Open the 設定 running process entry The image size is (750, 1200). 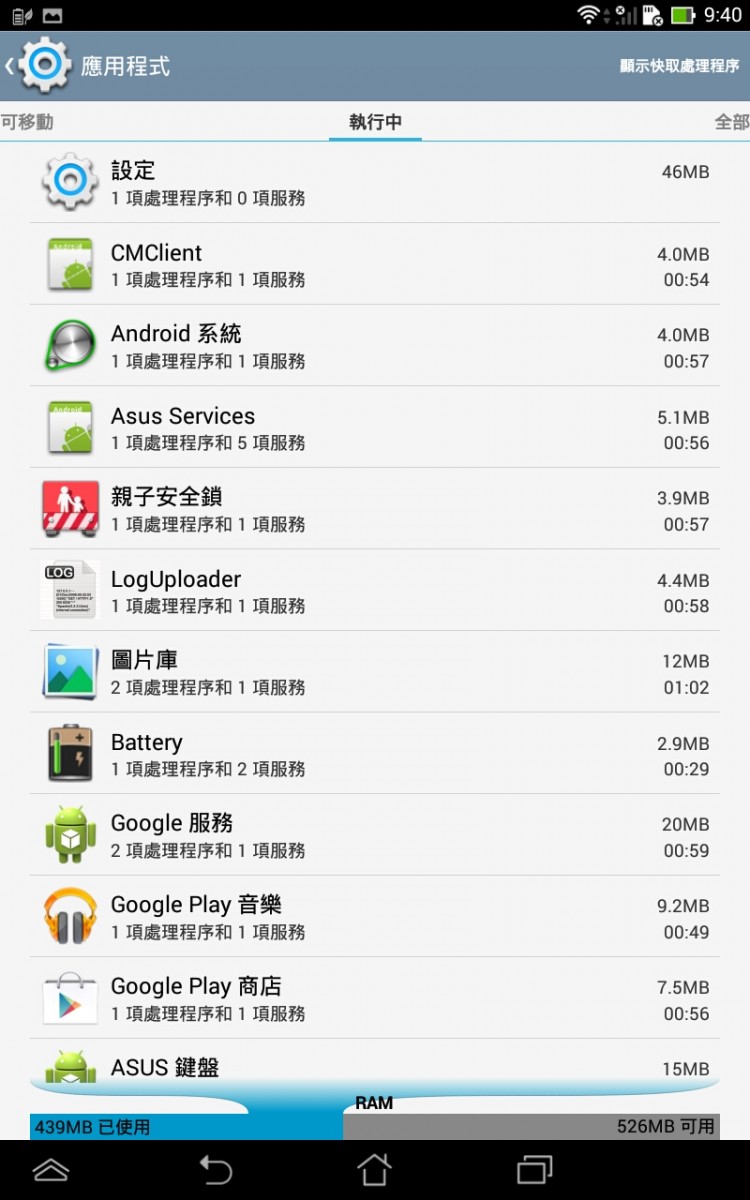tap(375, 182)
